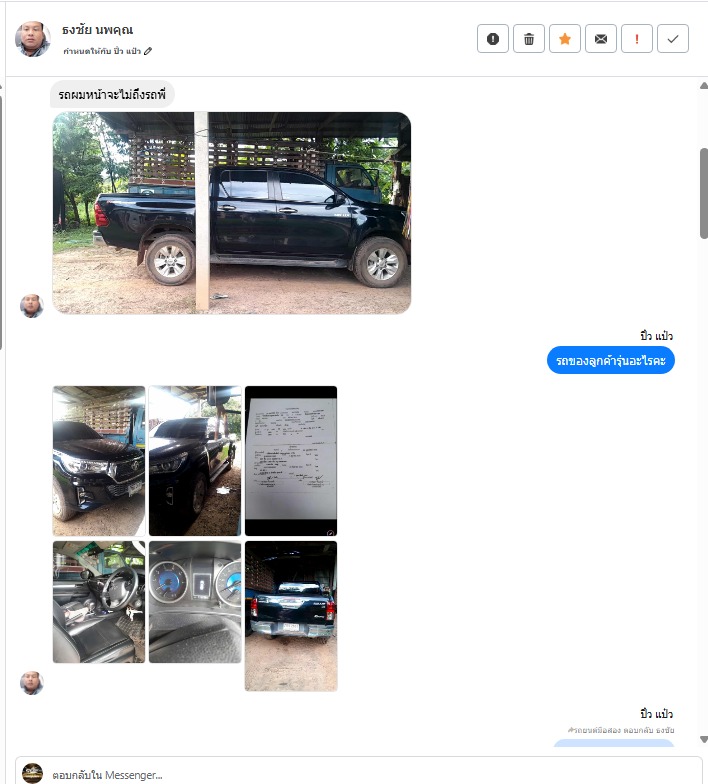Open the large black pickup truck side photo
The image size is (708, 784).
(231, 213)
